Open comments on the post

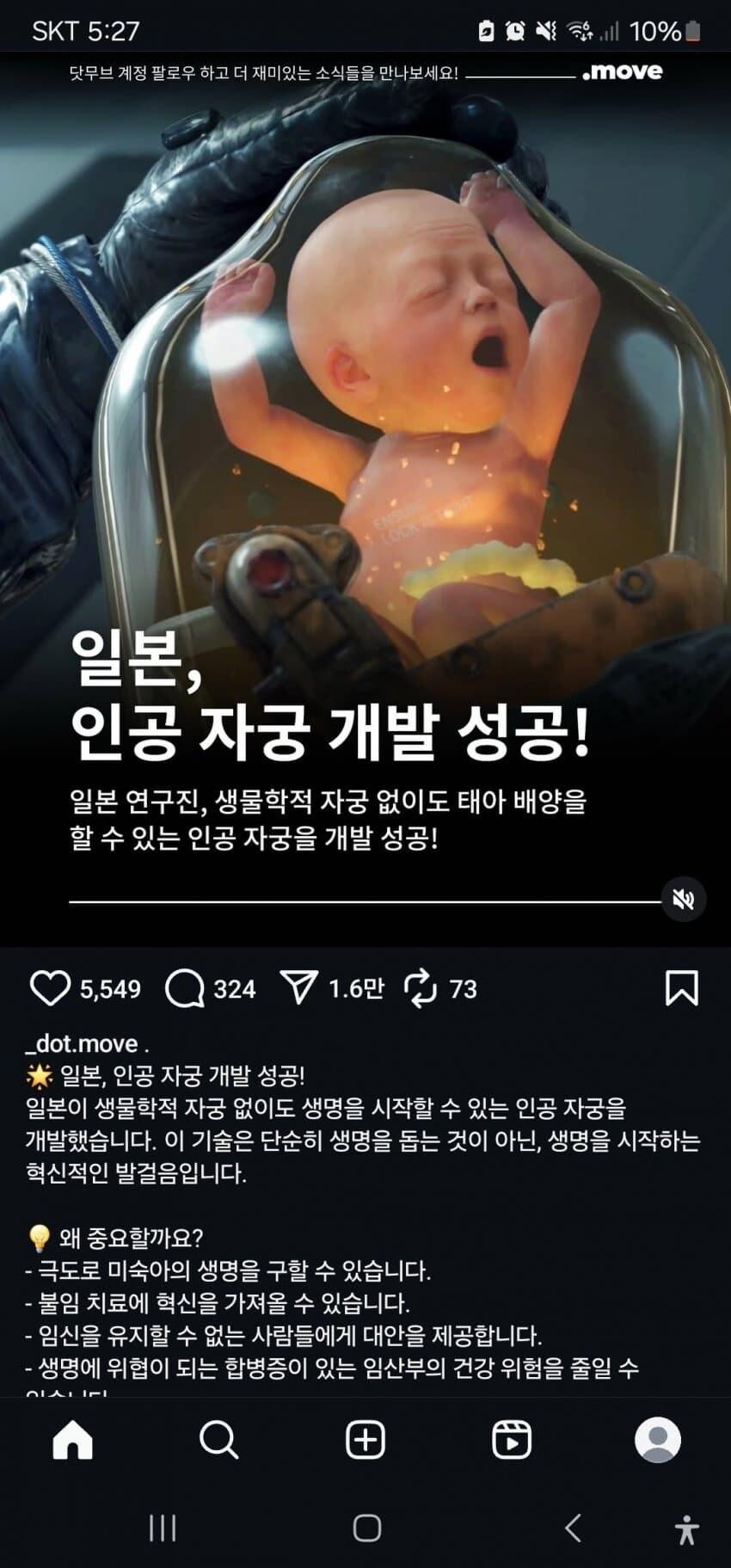(x=185, y=988)
